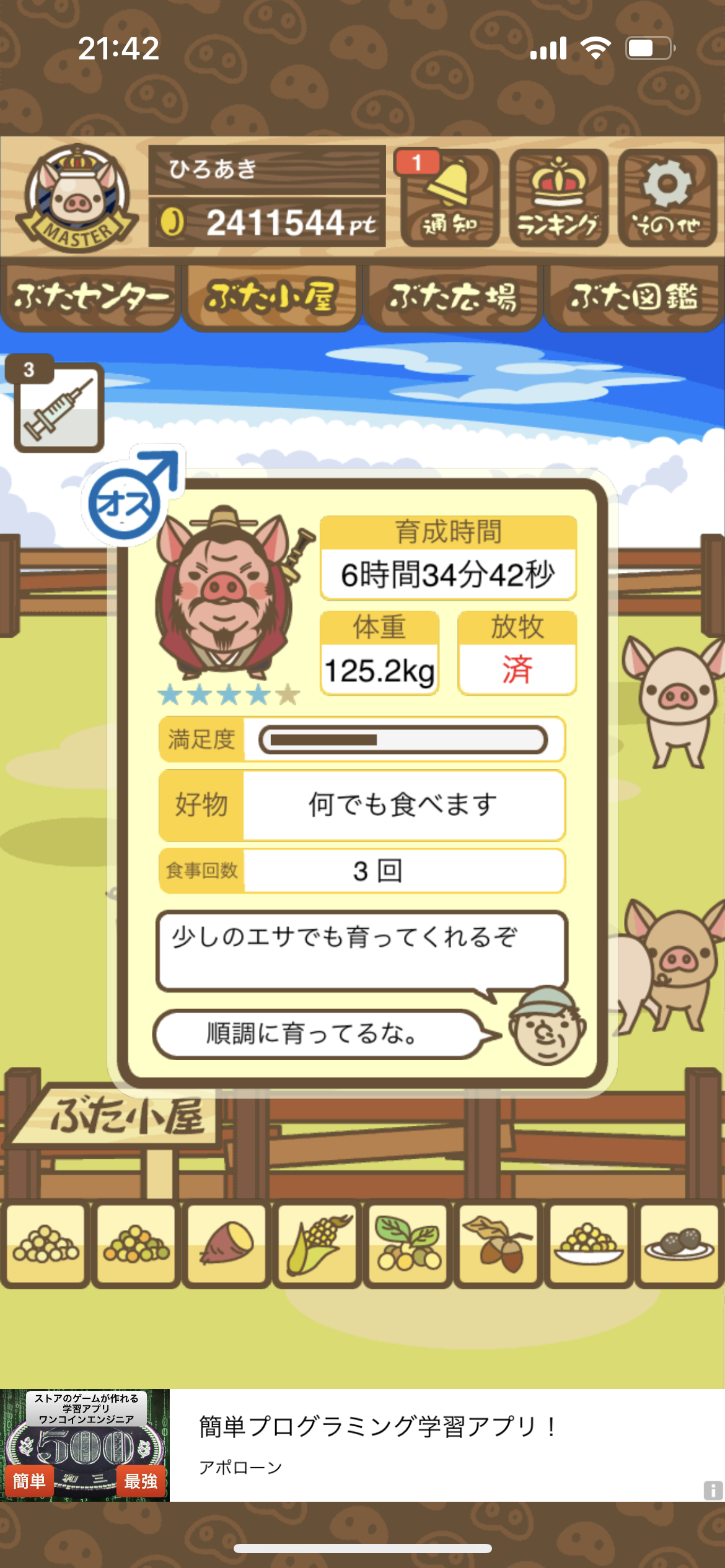Image resolution: width=725 pixels, height=1568 pixels.
Task: Use the syringe item
Action: click(59, 407)
